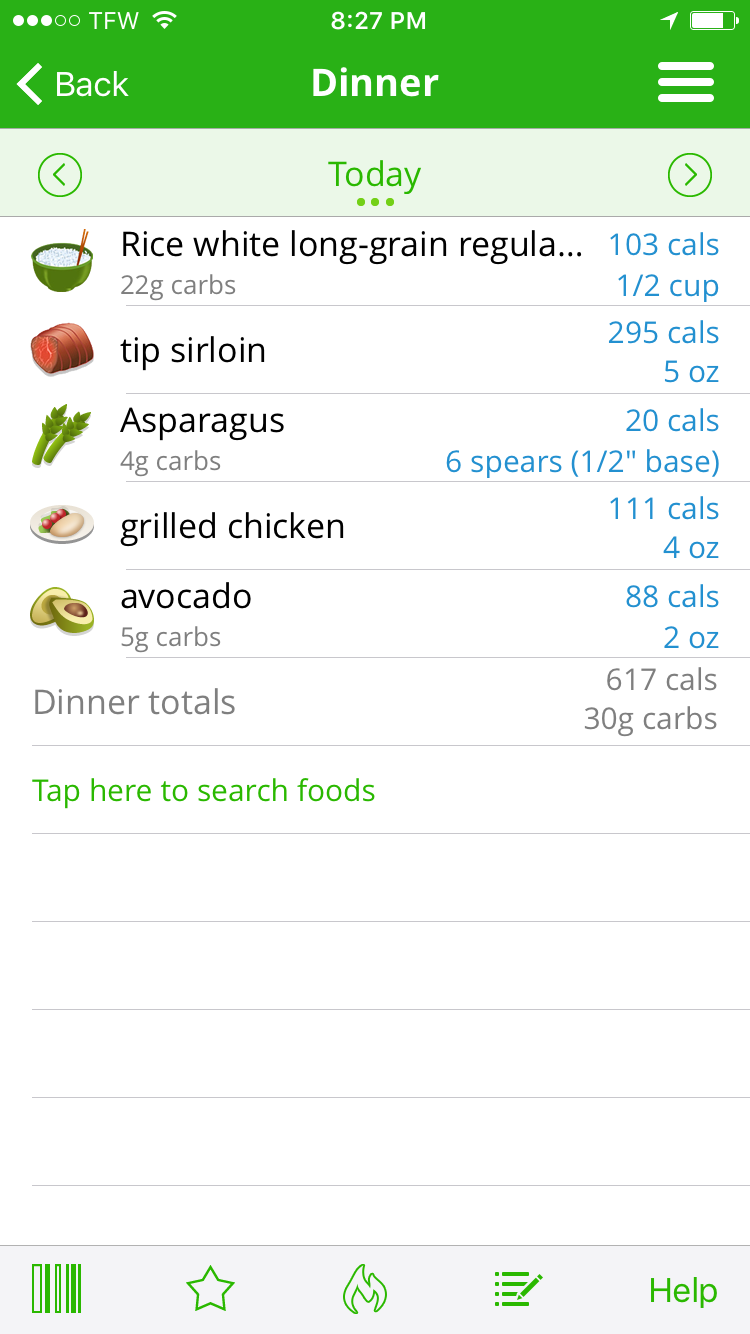Open the edit list icon

518,1290
